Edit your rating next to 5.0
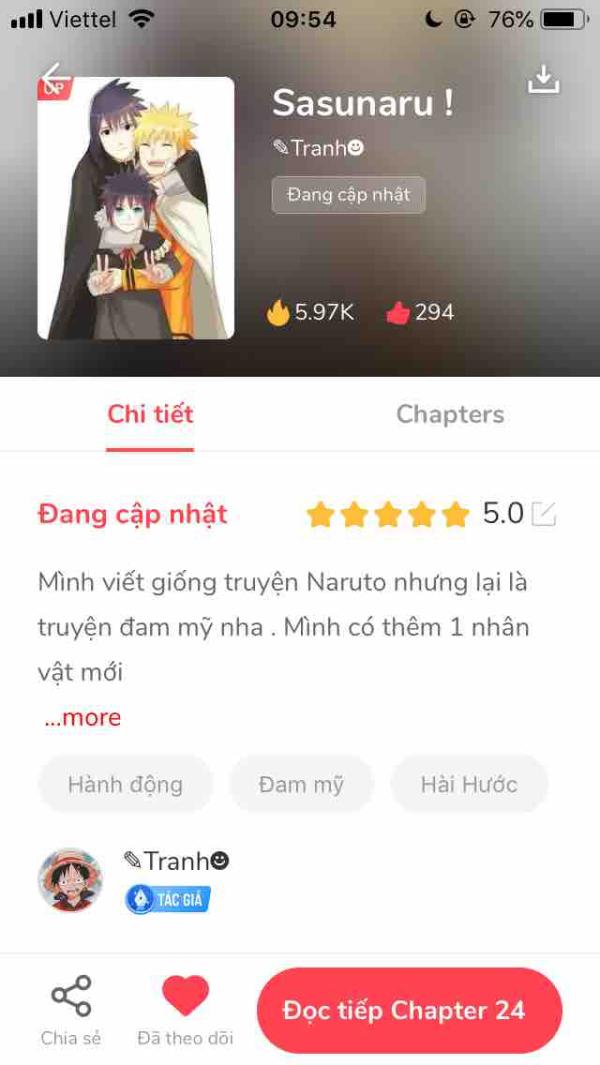The image size is (600, 1065). click(543, 515)
